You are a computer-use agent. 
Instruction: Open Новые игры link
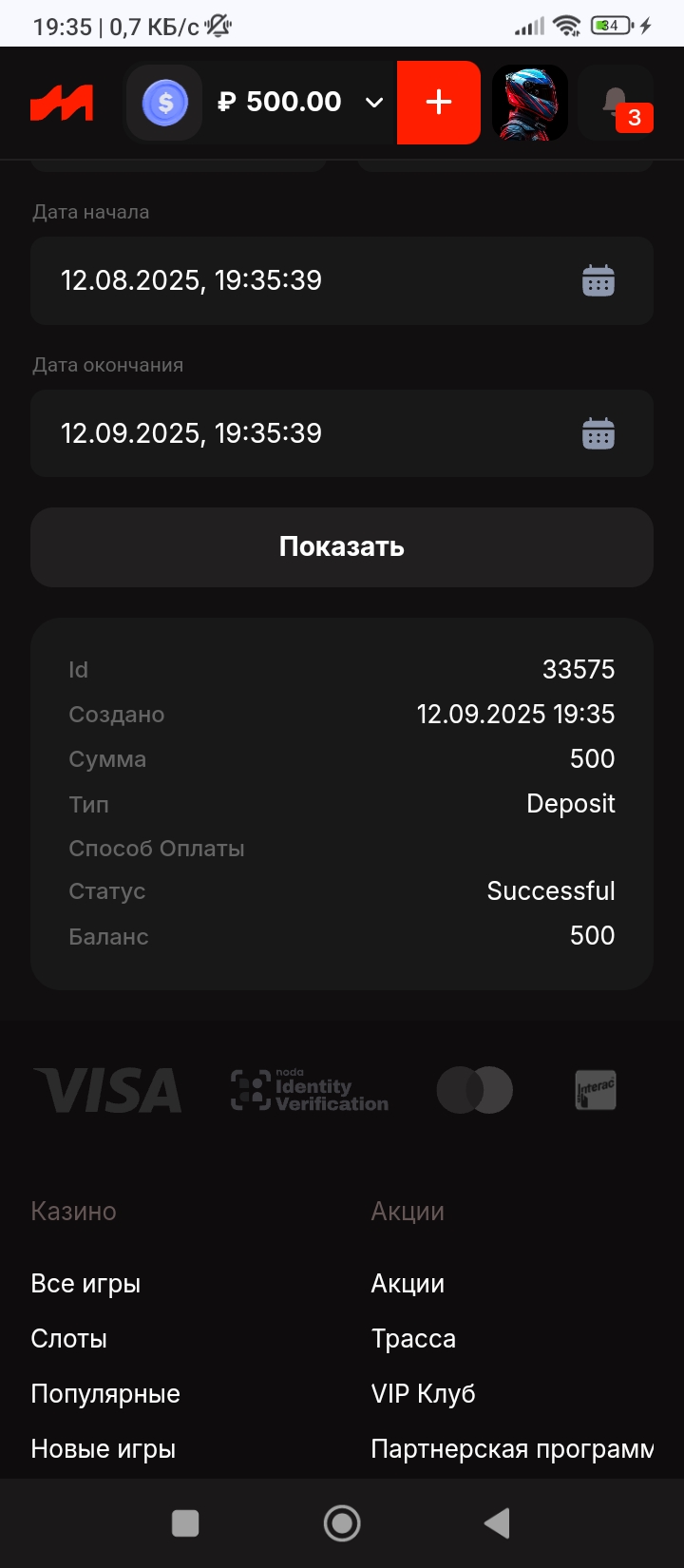click(x=104, y=1449)
